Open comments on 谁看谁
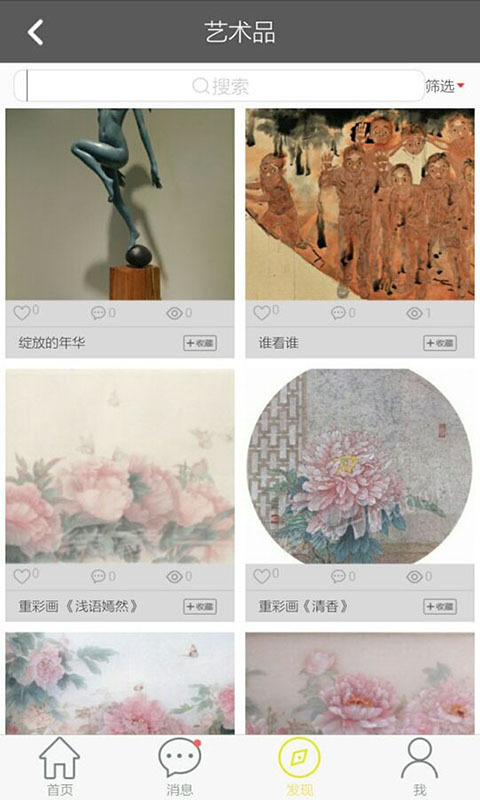Image resolution: width=480 pixels, height=800 pixels. pos(338,313)
